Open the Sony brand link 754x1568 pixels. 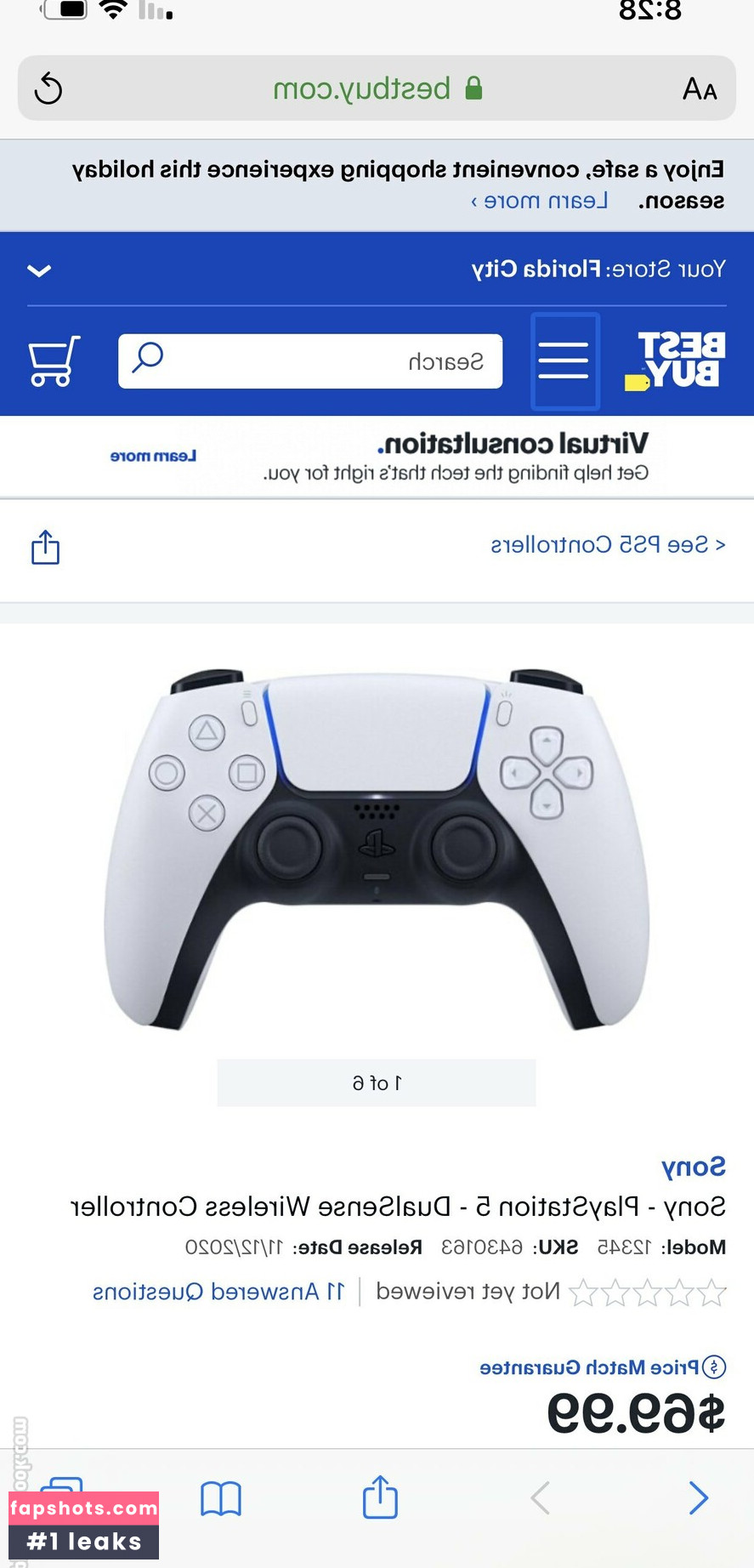693,1167
